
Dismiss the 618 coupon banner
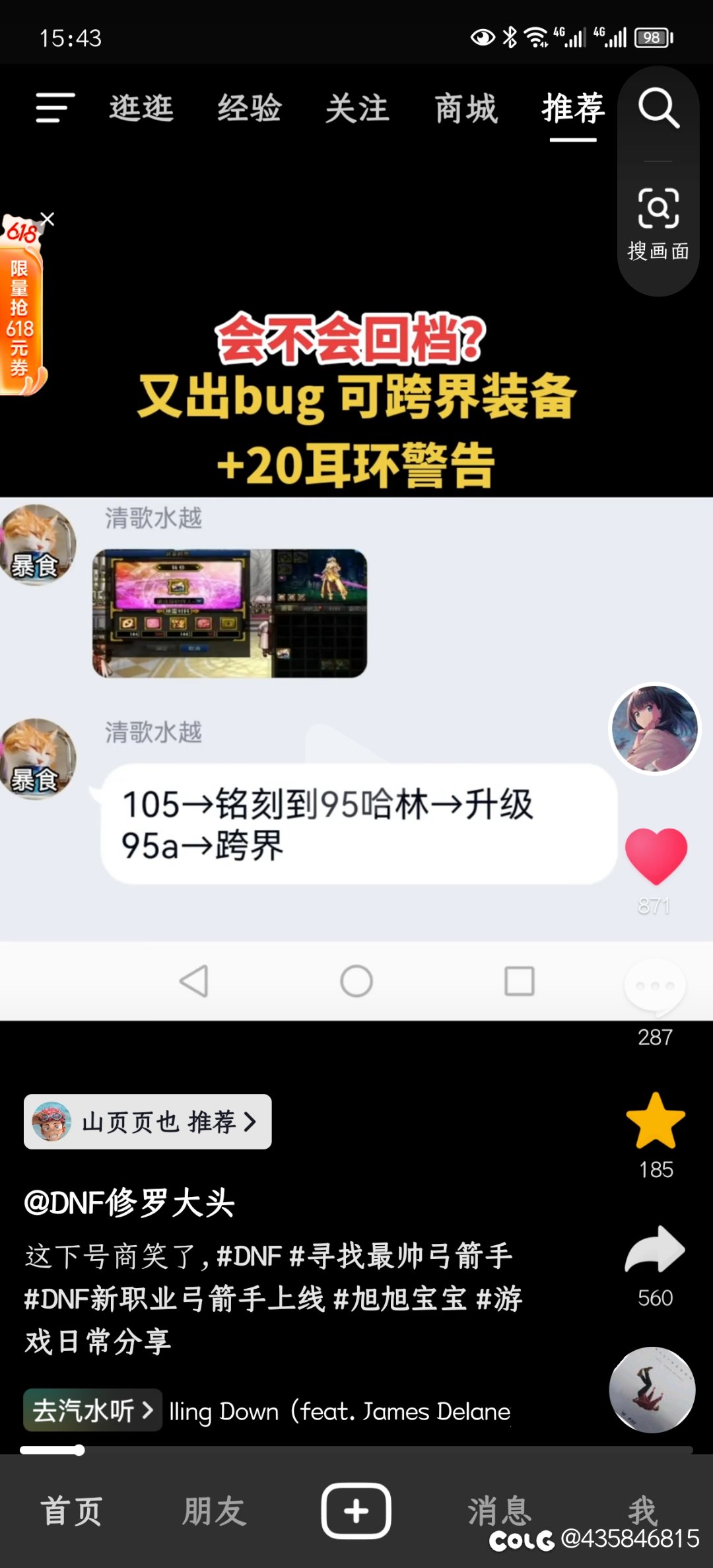(x=48, y=219)
